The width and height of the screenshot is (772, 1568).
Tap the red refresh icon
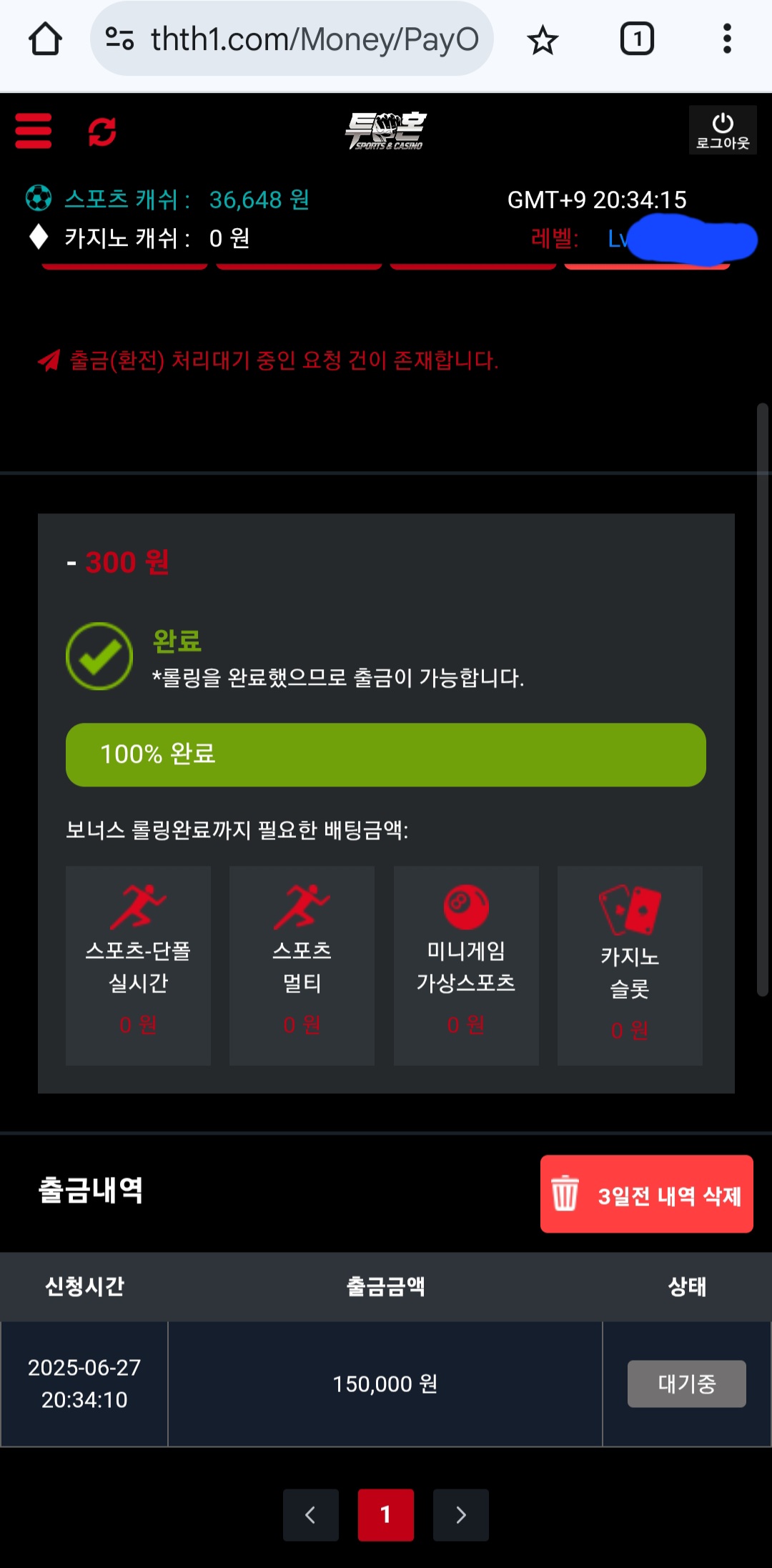(x=102, y=132)
